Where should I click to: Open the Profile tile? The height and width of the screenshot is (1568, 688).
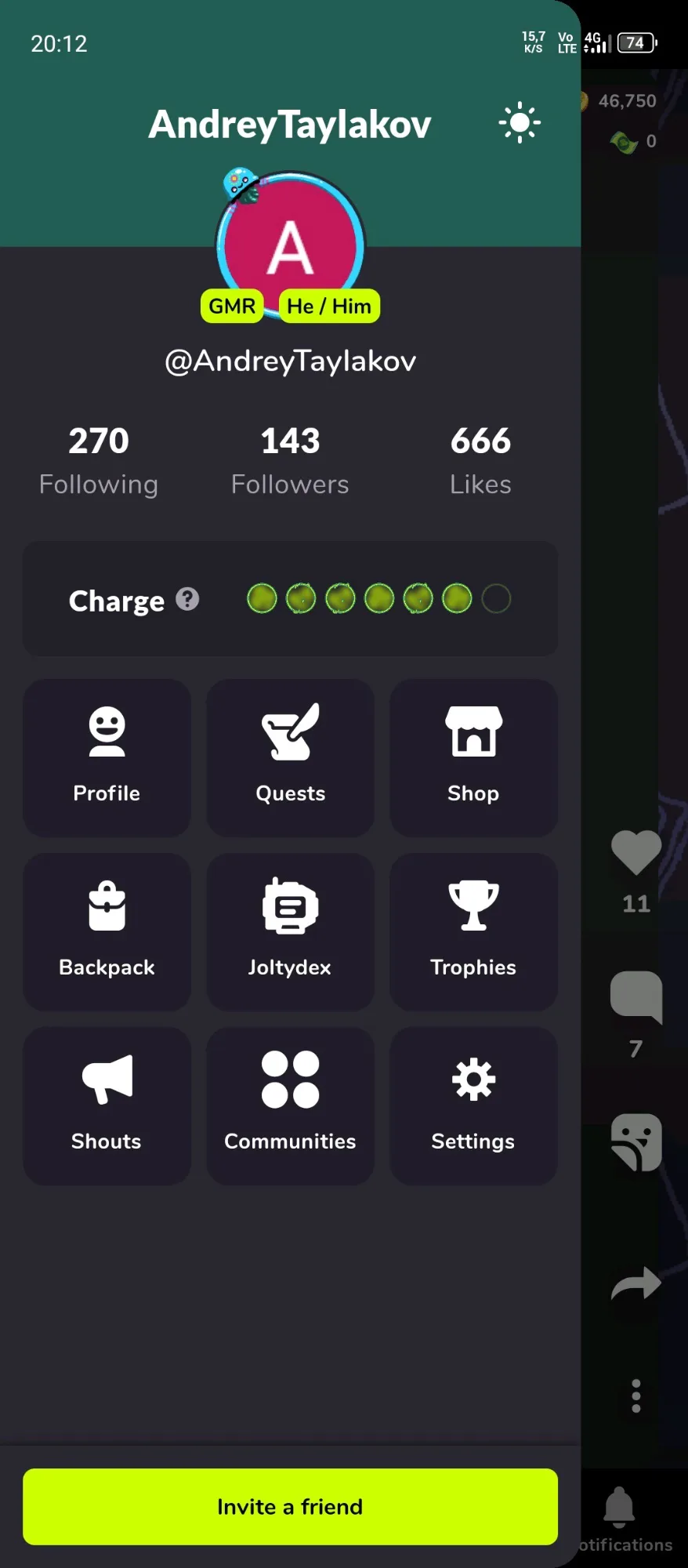107,757
